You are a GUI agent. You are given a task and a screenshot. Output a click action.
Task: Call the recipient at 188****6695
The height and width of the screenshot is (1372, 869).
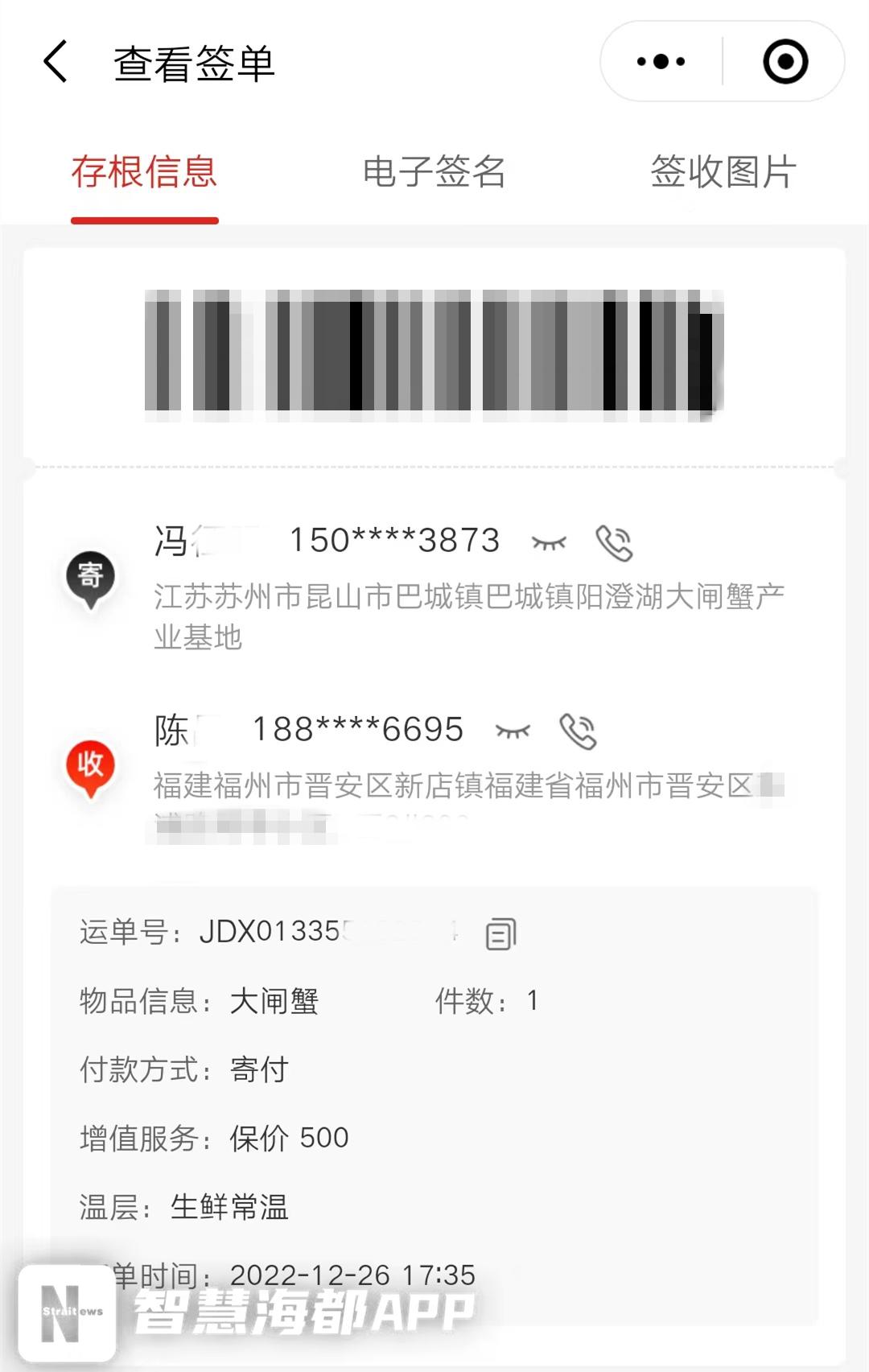(x=578, y=731)
